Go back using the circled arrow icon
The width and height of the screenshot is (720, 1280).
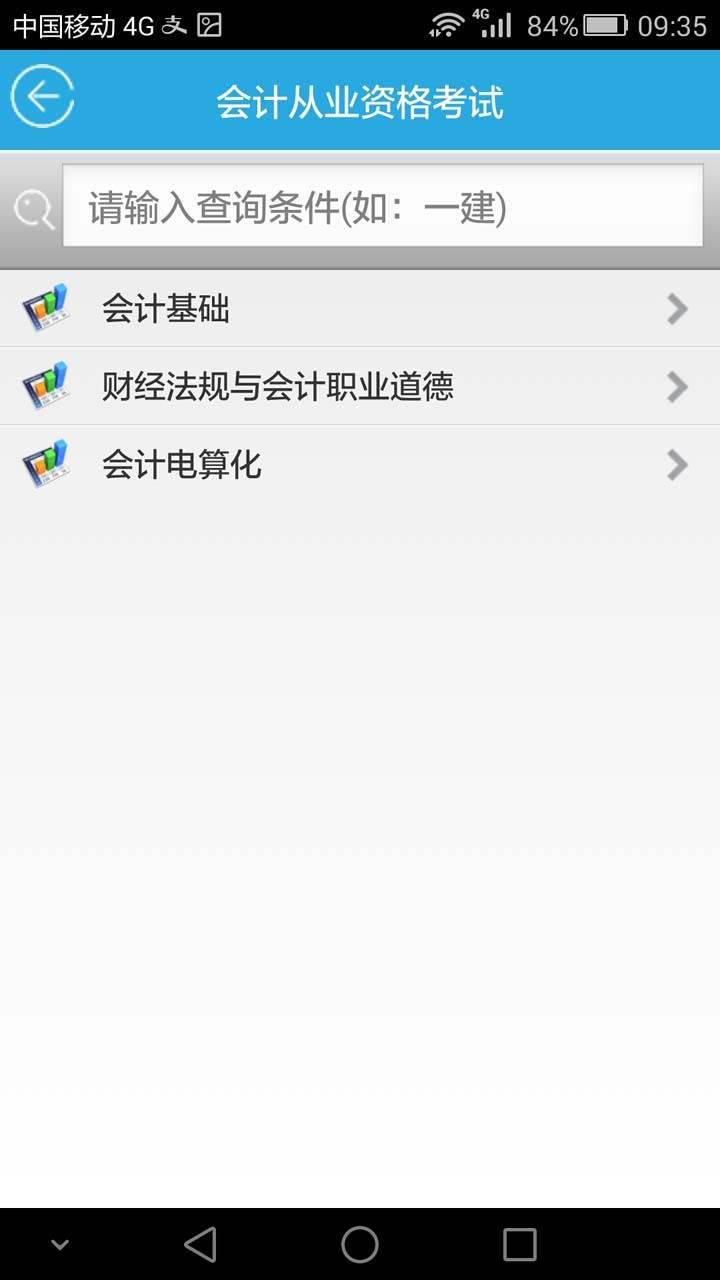(42, 97)
